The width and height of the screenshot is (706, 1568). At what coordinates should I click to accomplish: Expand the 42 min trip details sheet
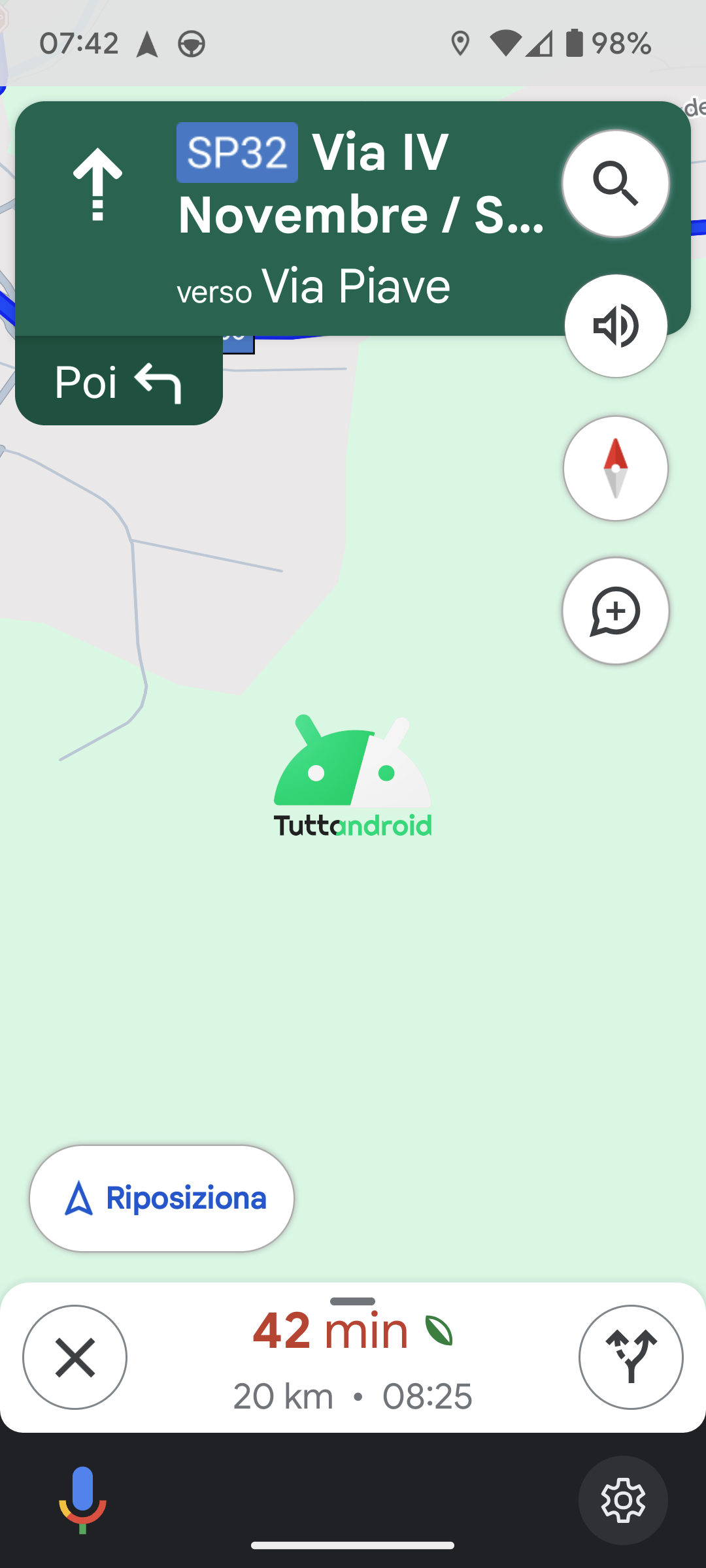(x=353, y=1346)
